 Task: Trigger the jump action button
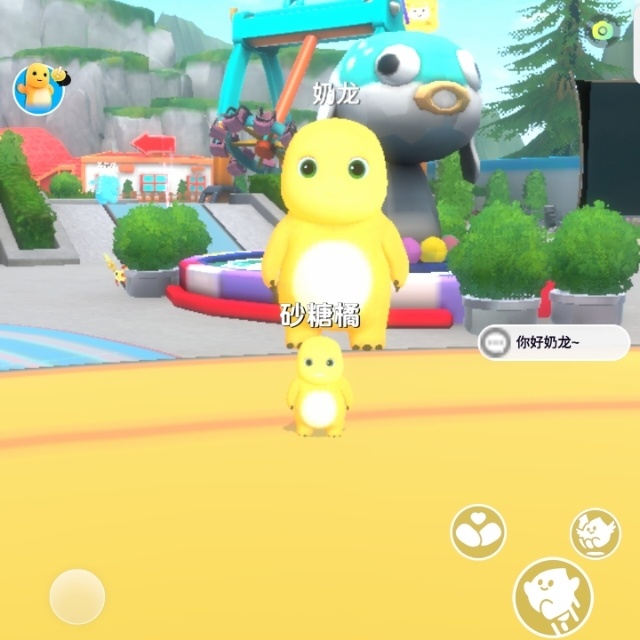[595, 533]
